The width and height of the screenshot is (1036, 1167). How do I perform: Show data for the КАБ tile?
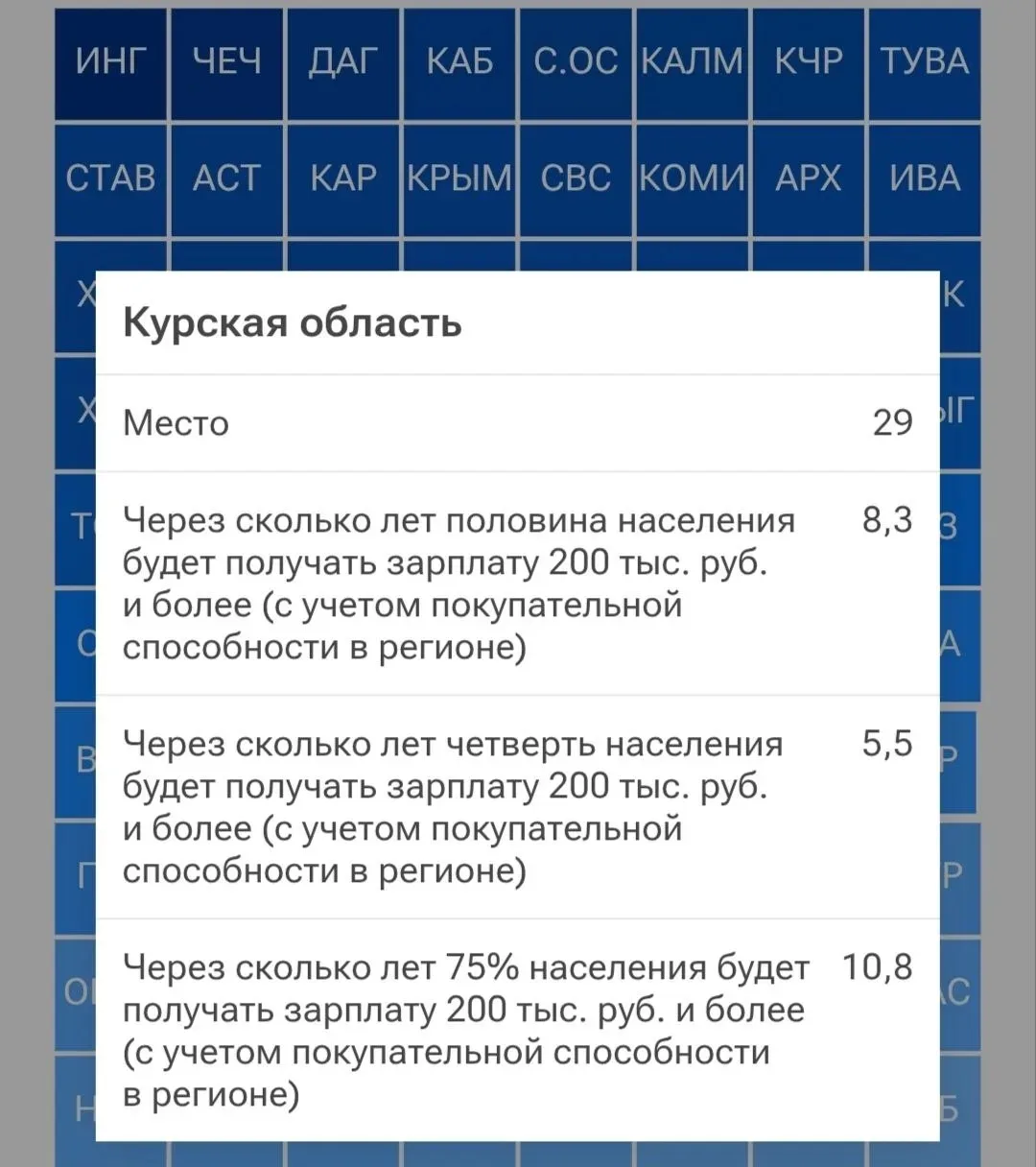tap(459, 63)
